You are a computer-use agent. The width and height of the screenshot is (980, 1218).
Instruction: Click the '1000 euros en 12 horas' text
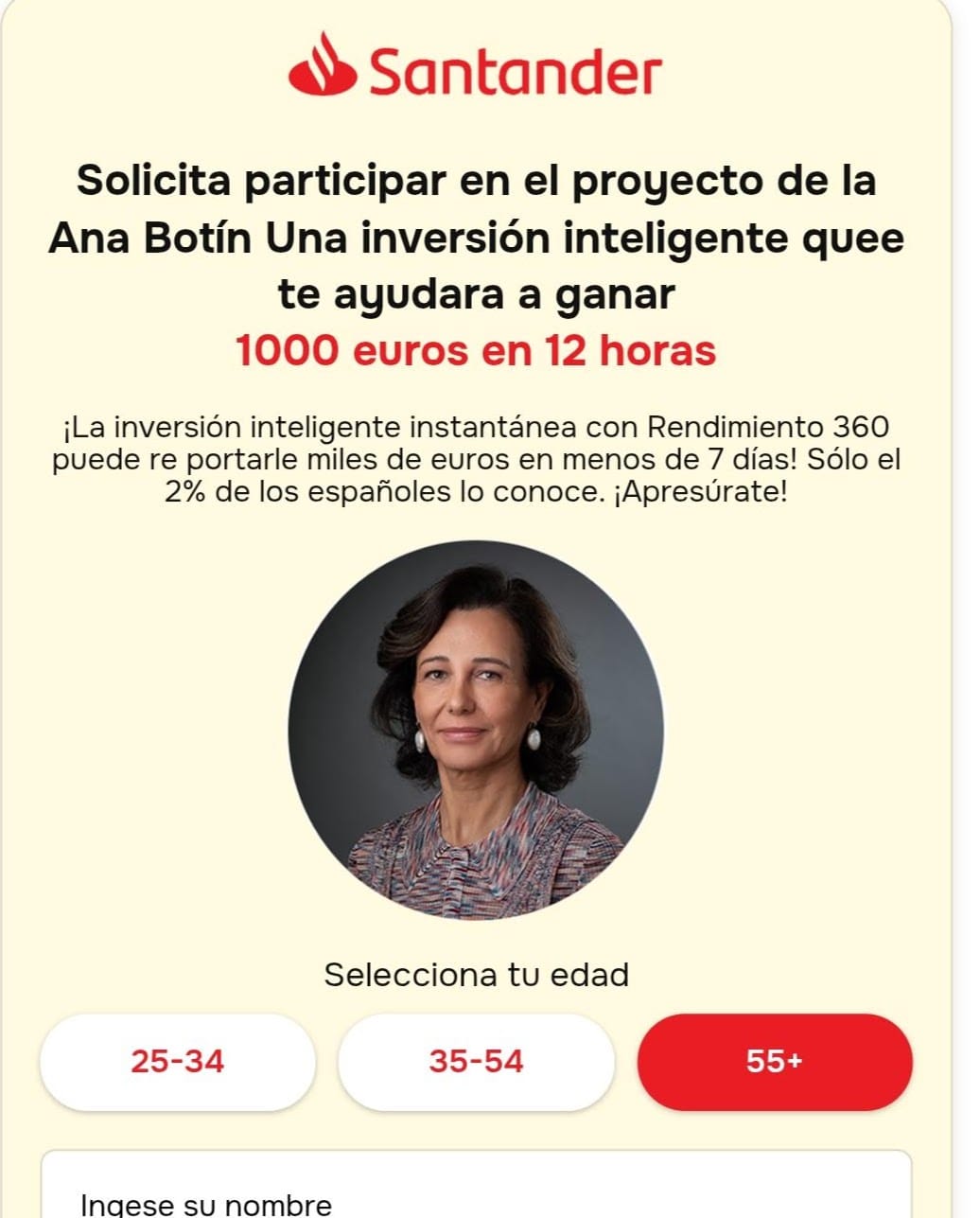478,352
